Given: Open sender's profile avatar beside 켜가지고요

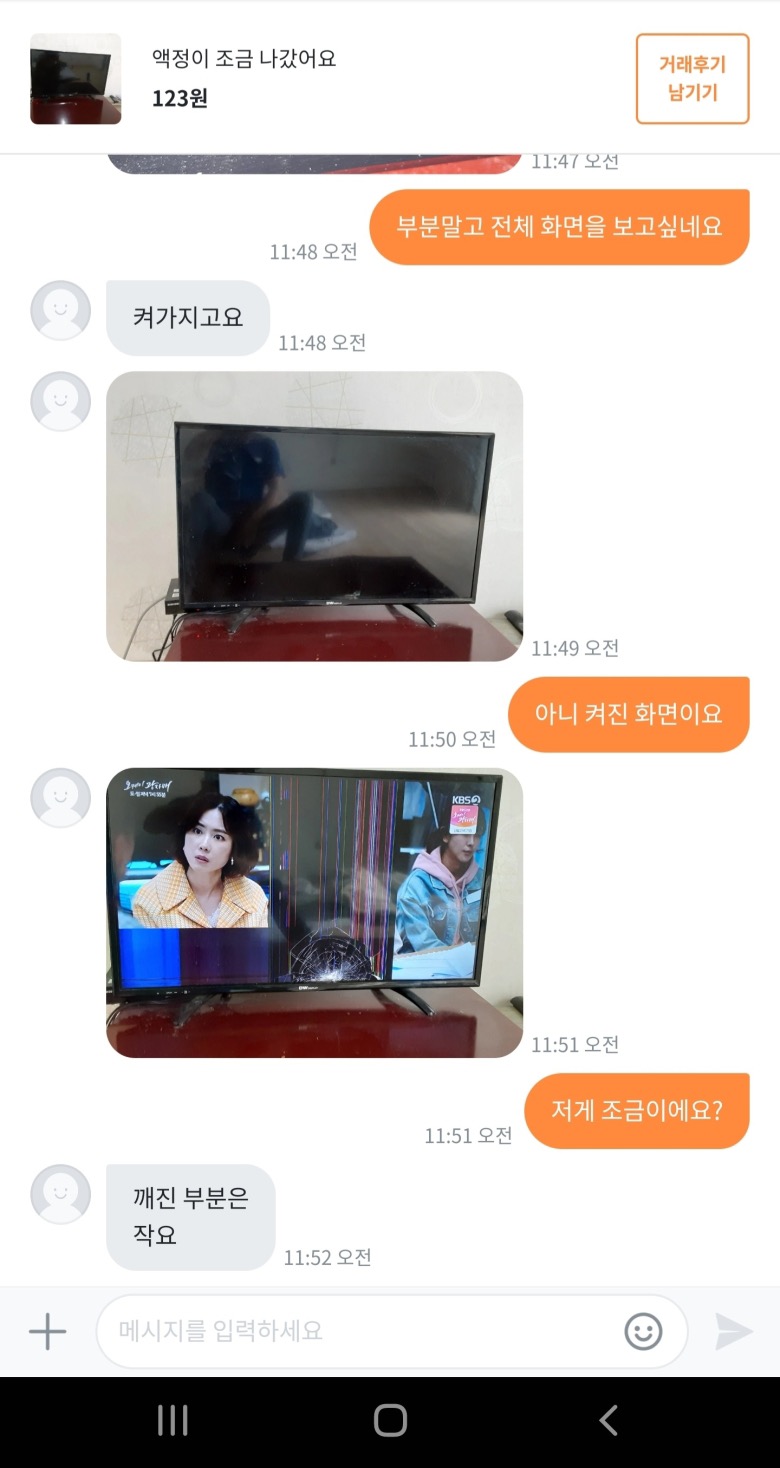Looking at the screenshot, I should point(61,310).
